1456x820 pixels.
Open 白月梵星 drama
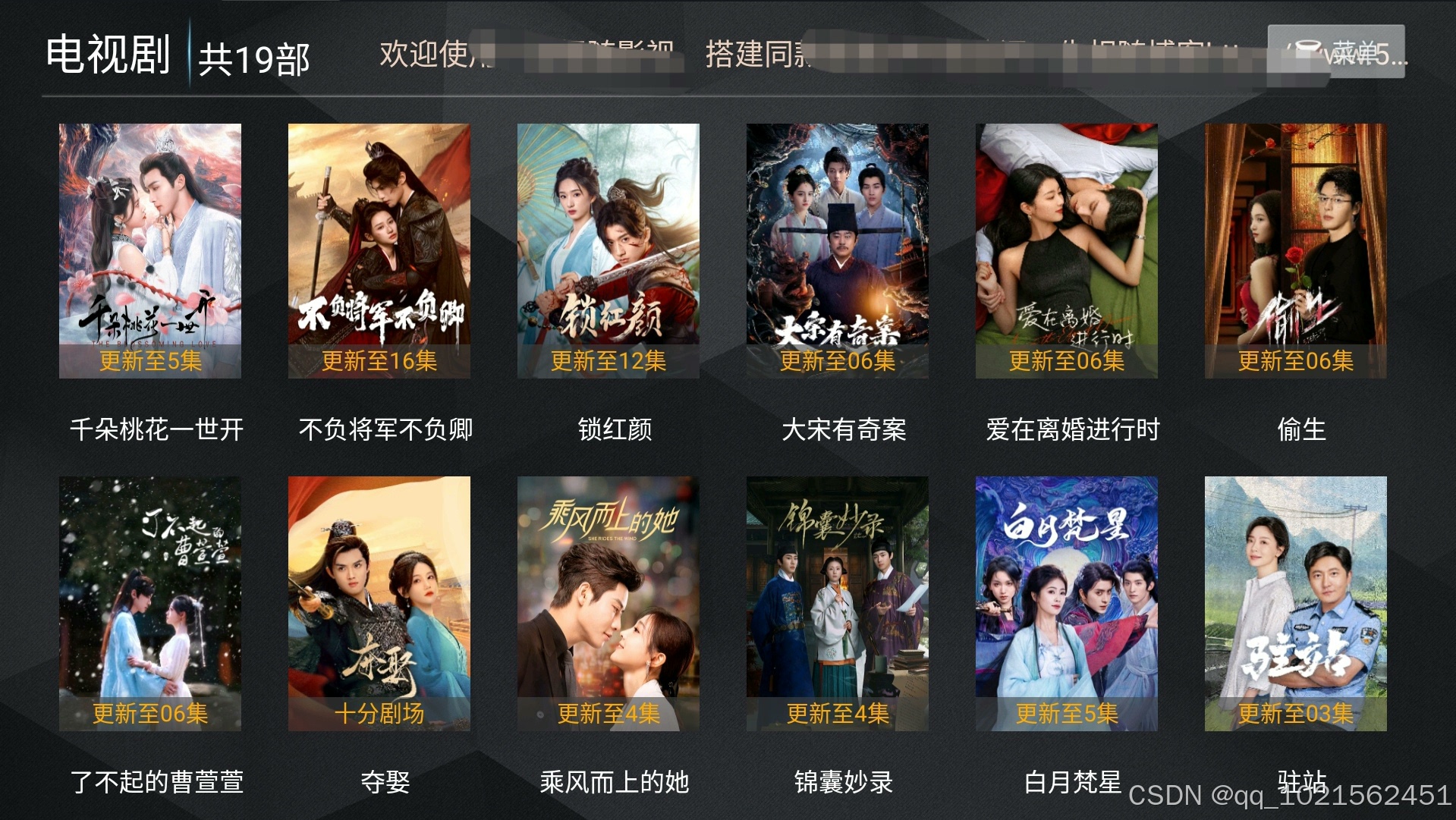tap(1067, 603)
